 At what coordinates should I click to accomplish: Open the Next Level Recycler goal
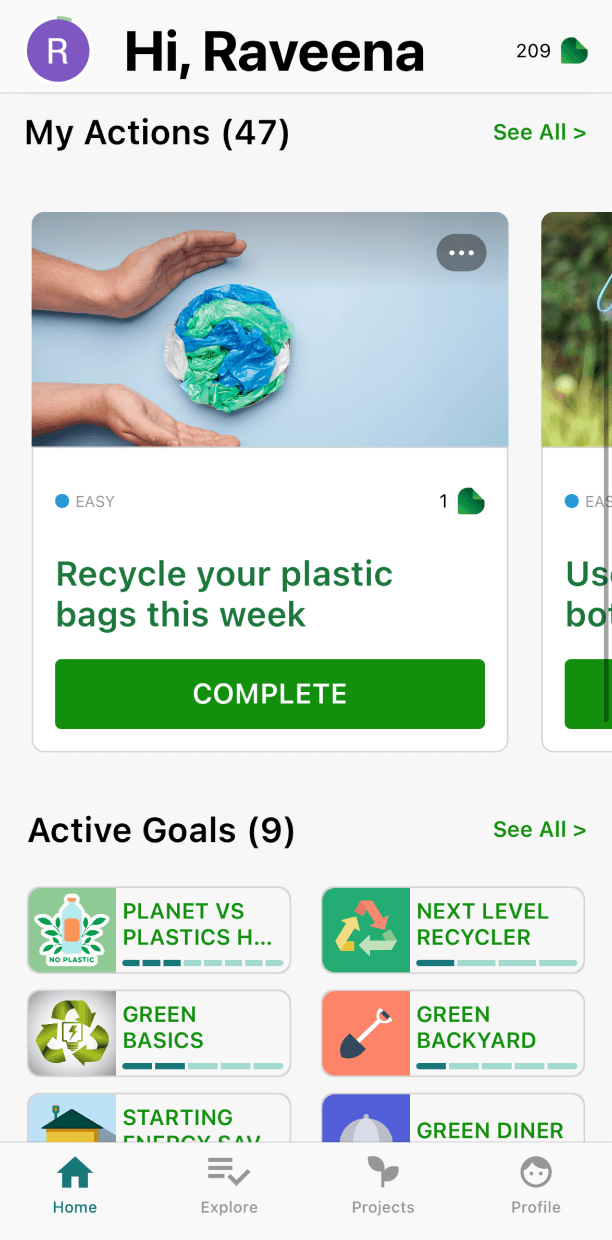point(453,930)
